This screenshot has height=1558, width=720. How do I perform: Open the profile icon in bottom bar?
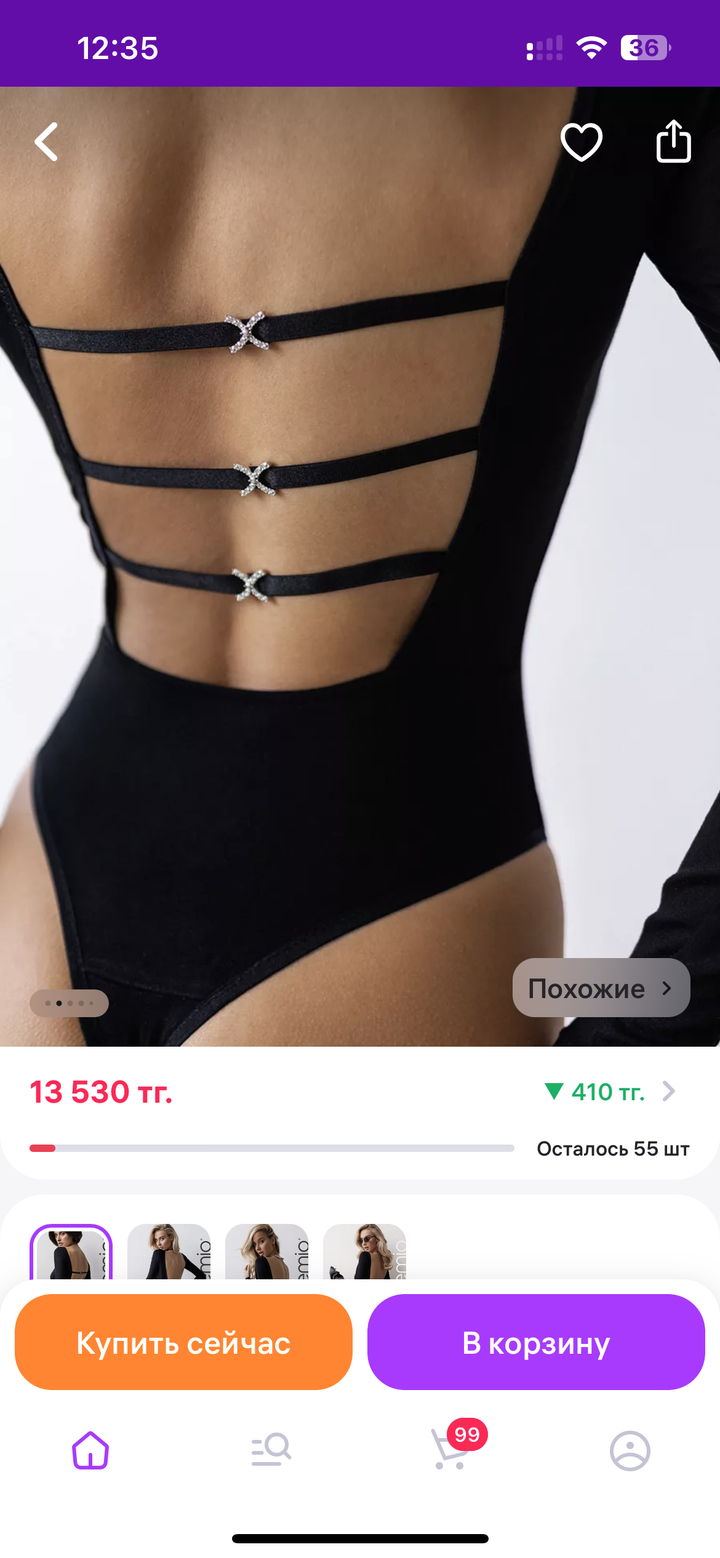(630, 1449)
